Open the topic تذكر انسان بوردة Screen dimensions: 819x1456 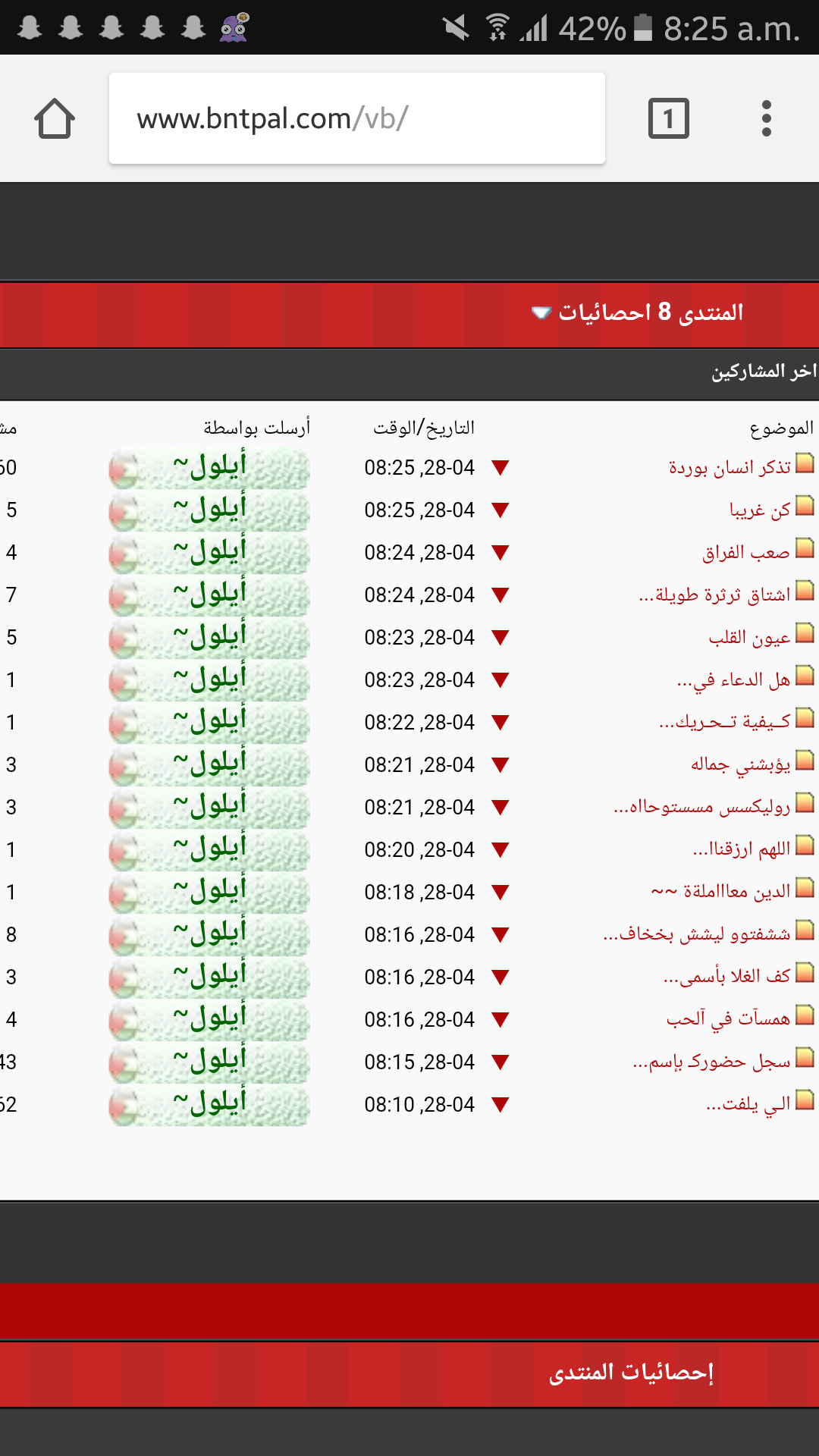point(730,467)
